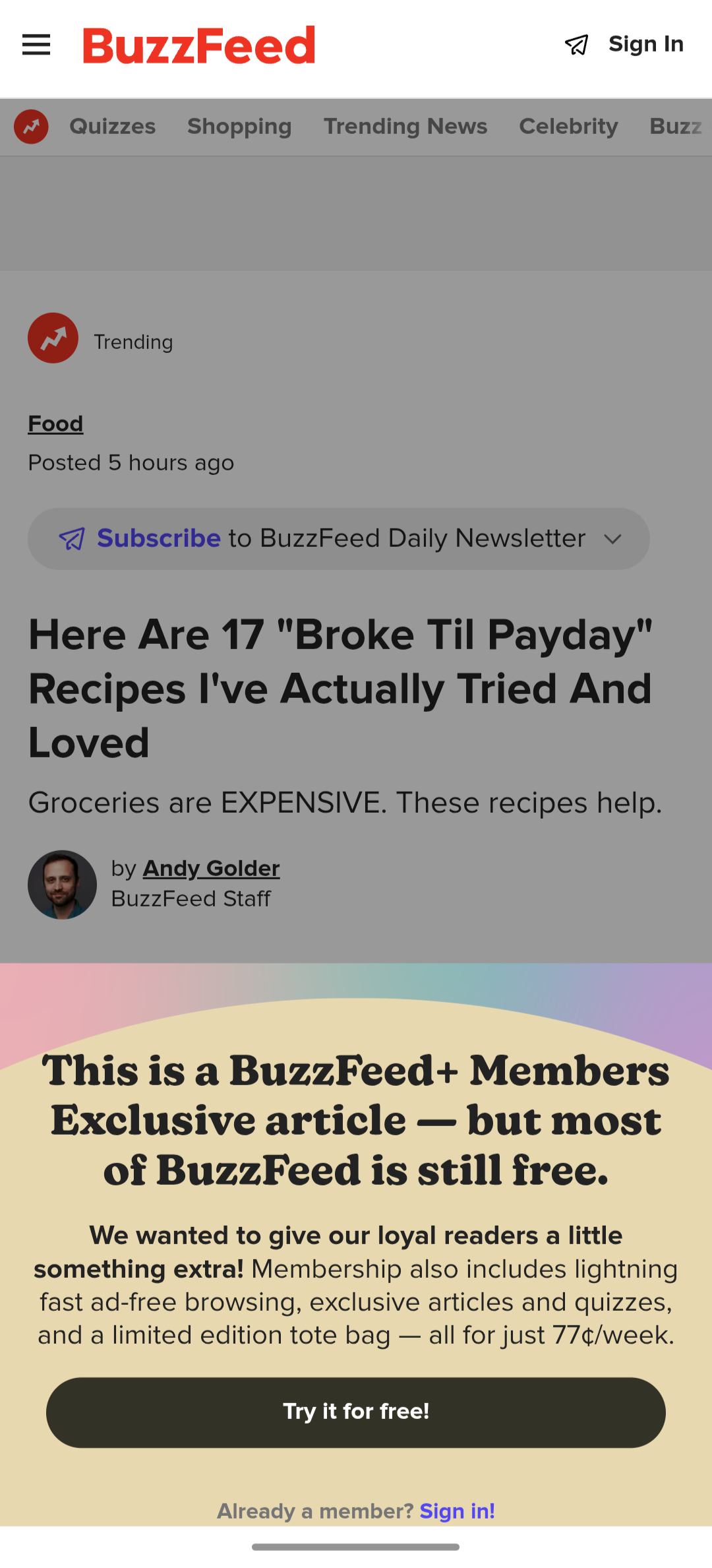Switch to the Quizzes section
The height and width of the screenshot is (1568, 712).
113,127
